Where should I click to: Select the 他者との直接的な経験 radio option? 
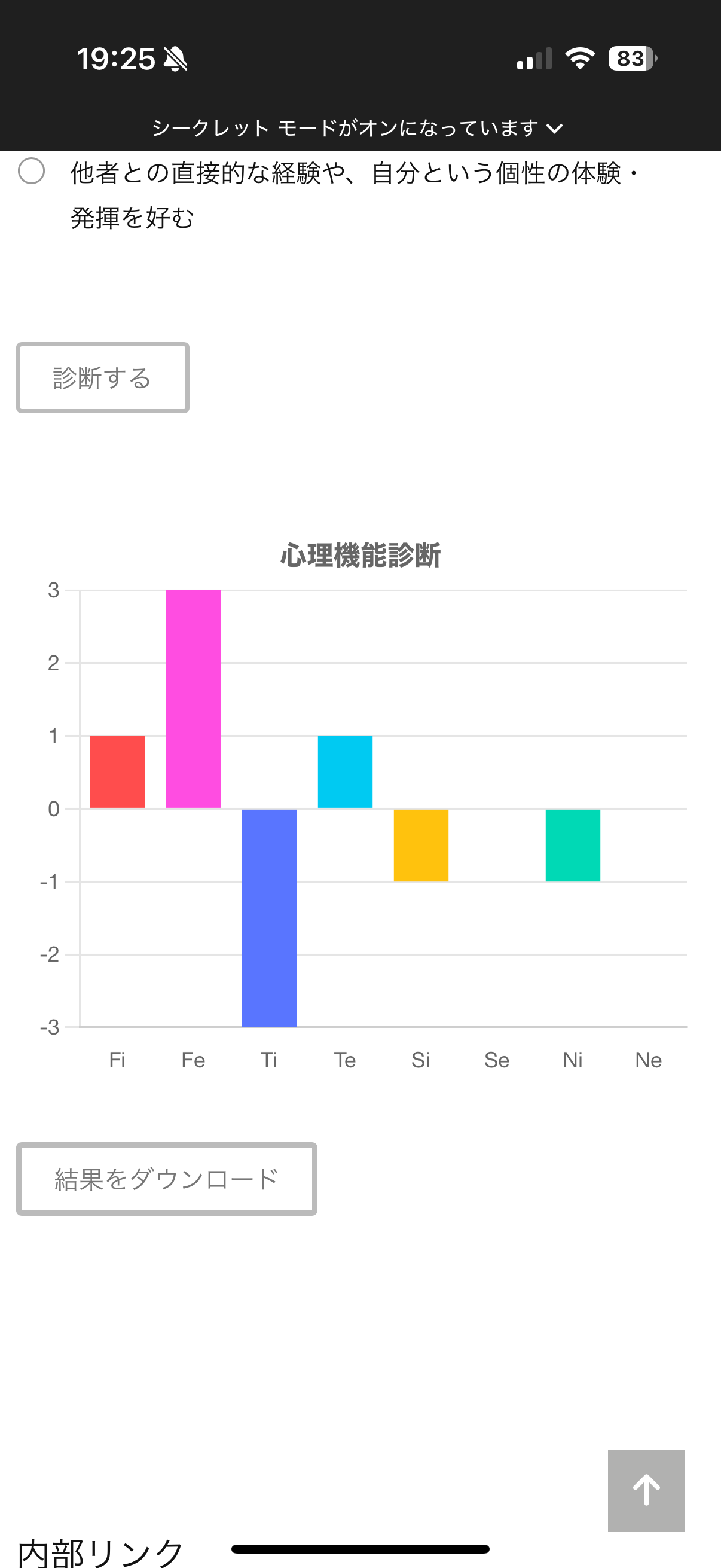coord(31,171)
